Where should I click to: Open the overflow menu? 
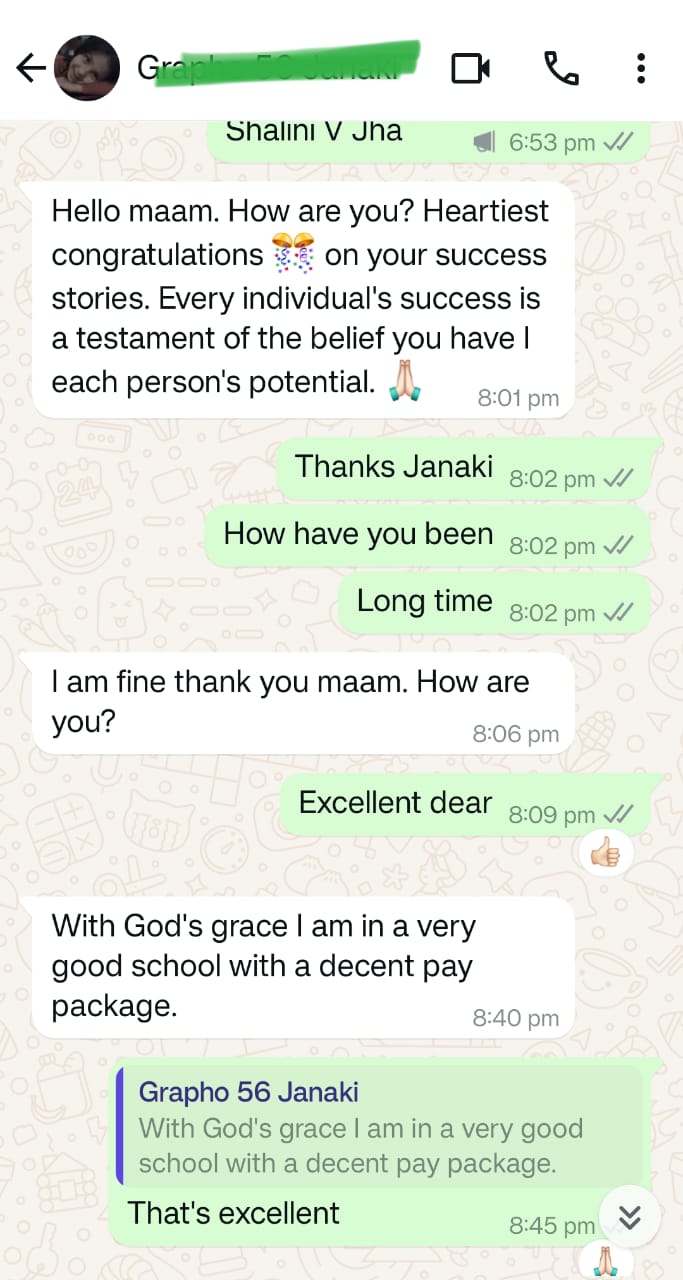click(x=641, y=68)
